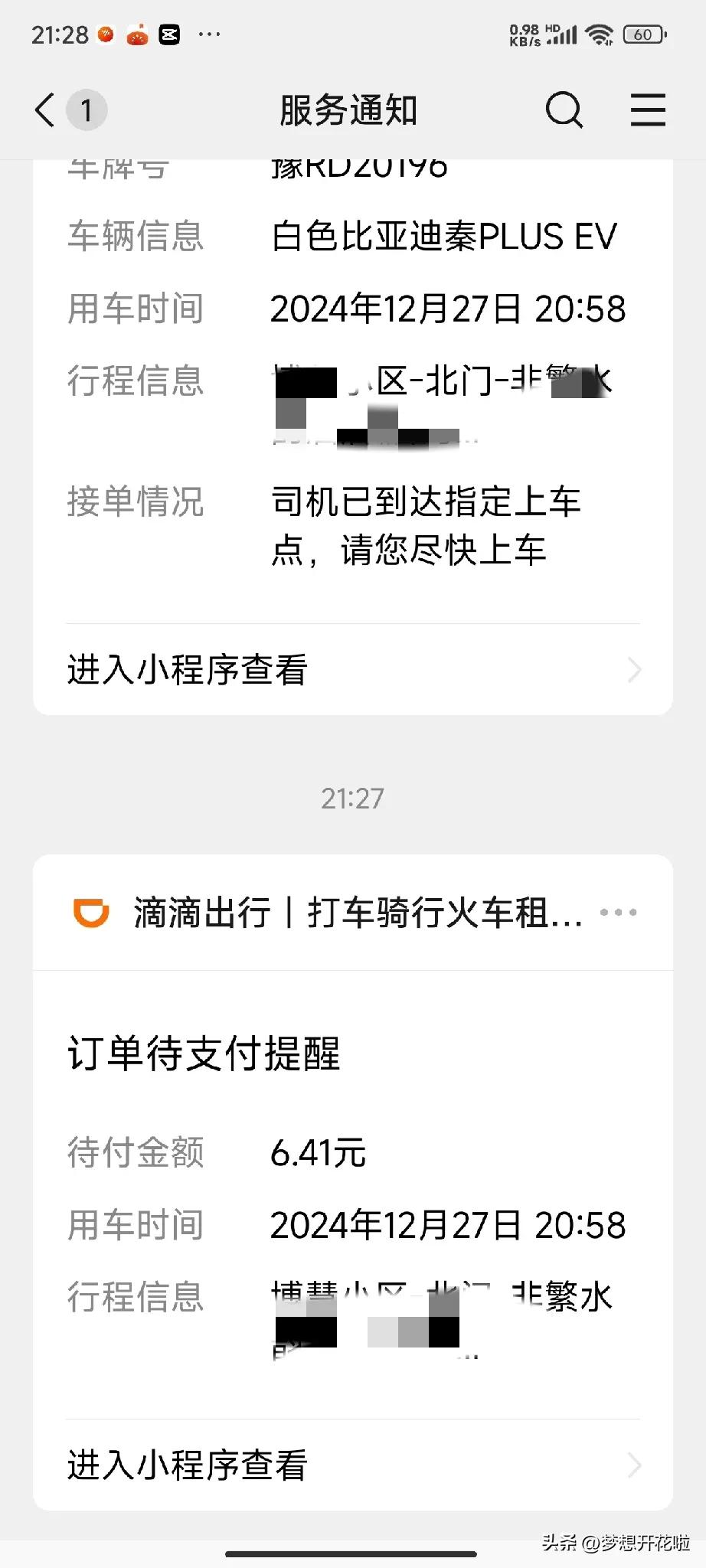The image size is (706, 1568).
Task: Open the three-line menu in the top bar
Action: pos(648,110)
